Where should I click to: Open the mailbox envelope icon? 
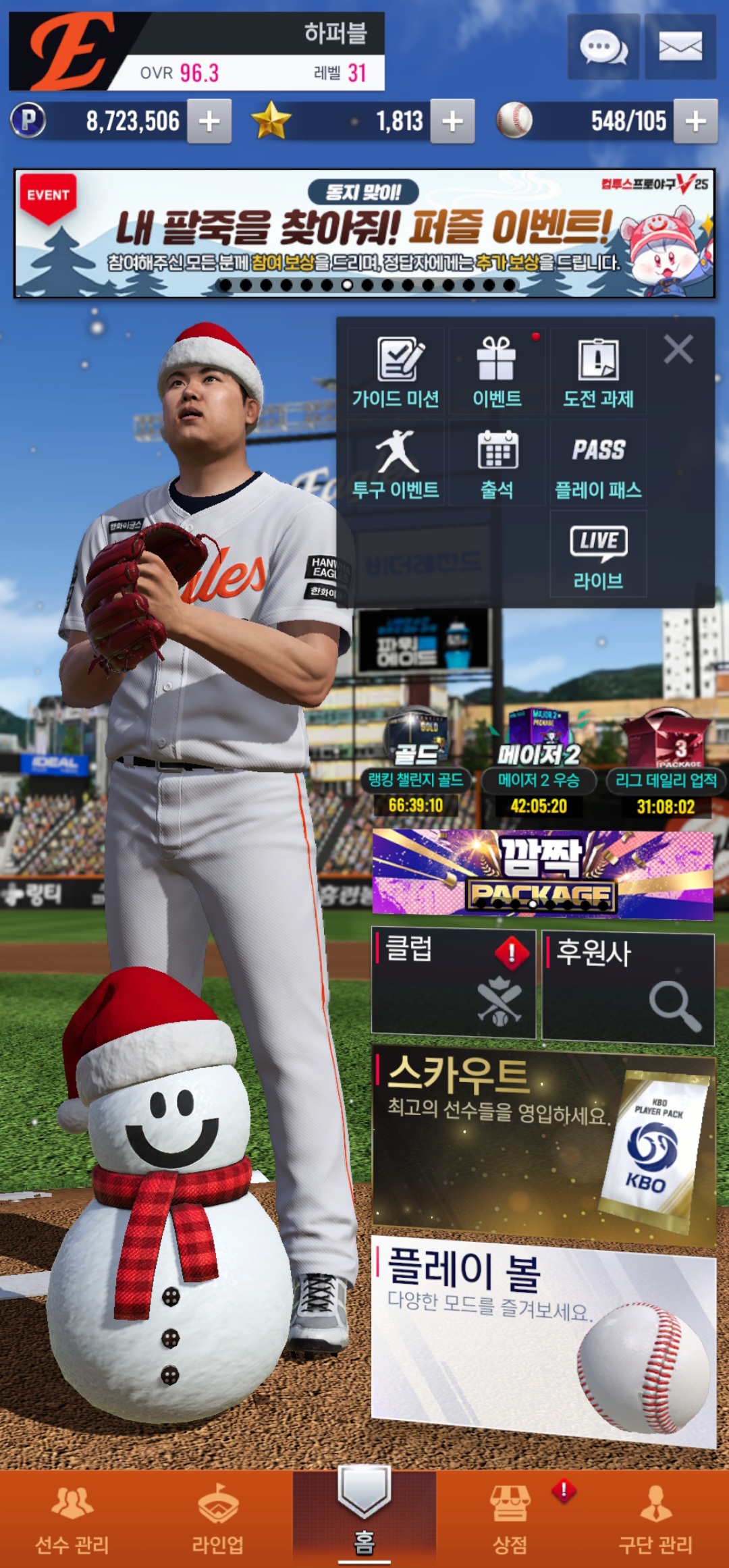[680, 47]
